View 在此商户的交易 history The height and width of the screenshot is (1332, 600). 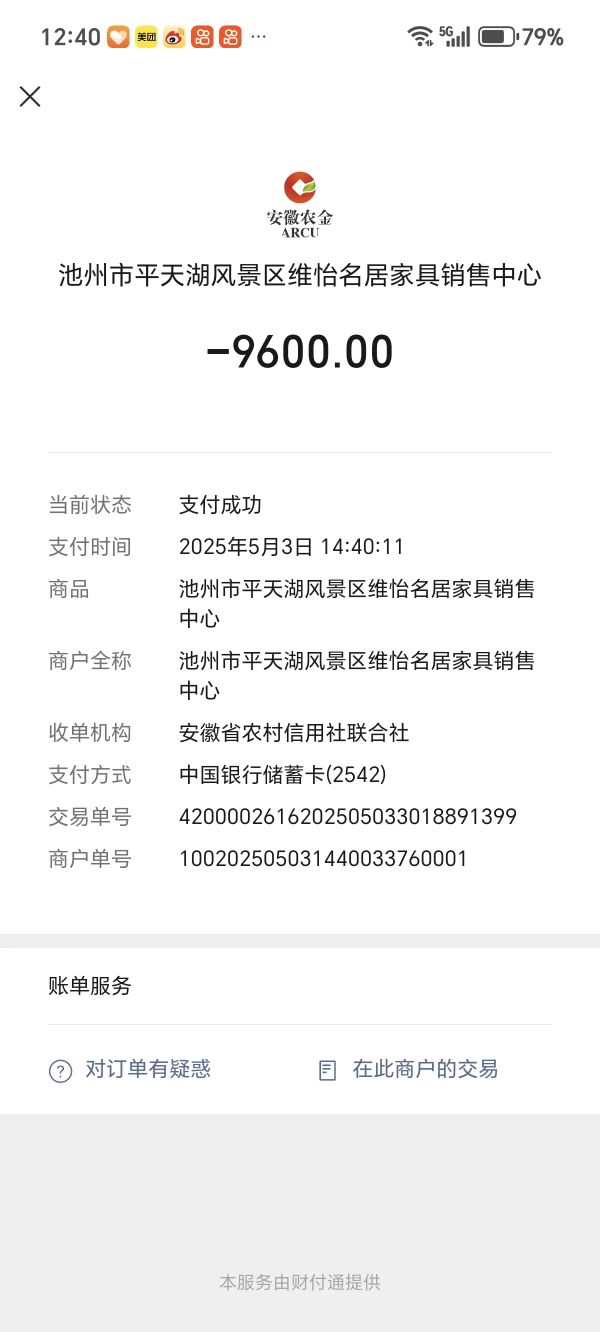tap(408, 1069)
